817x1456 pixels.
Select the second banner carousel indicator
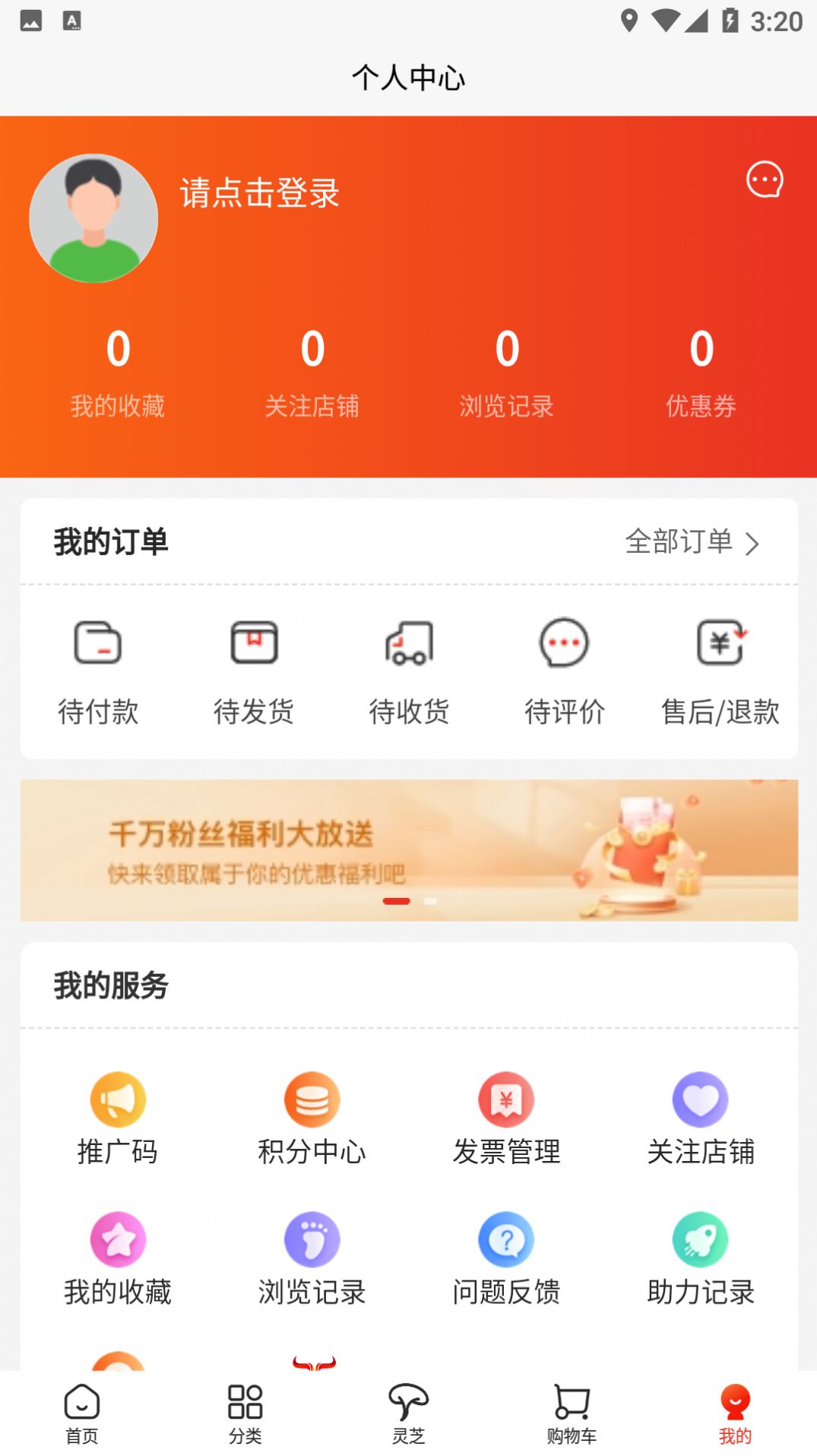(430, 900)
